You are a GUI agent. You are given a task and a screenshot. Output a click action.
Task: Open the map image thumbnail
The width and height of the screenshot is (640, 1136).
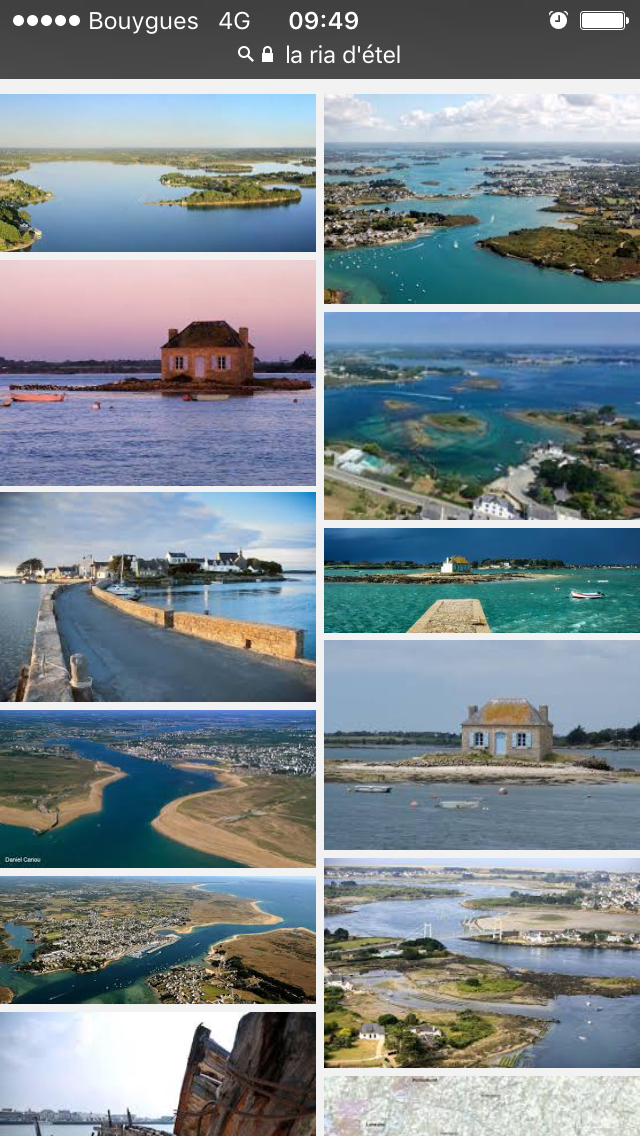481,1105
